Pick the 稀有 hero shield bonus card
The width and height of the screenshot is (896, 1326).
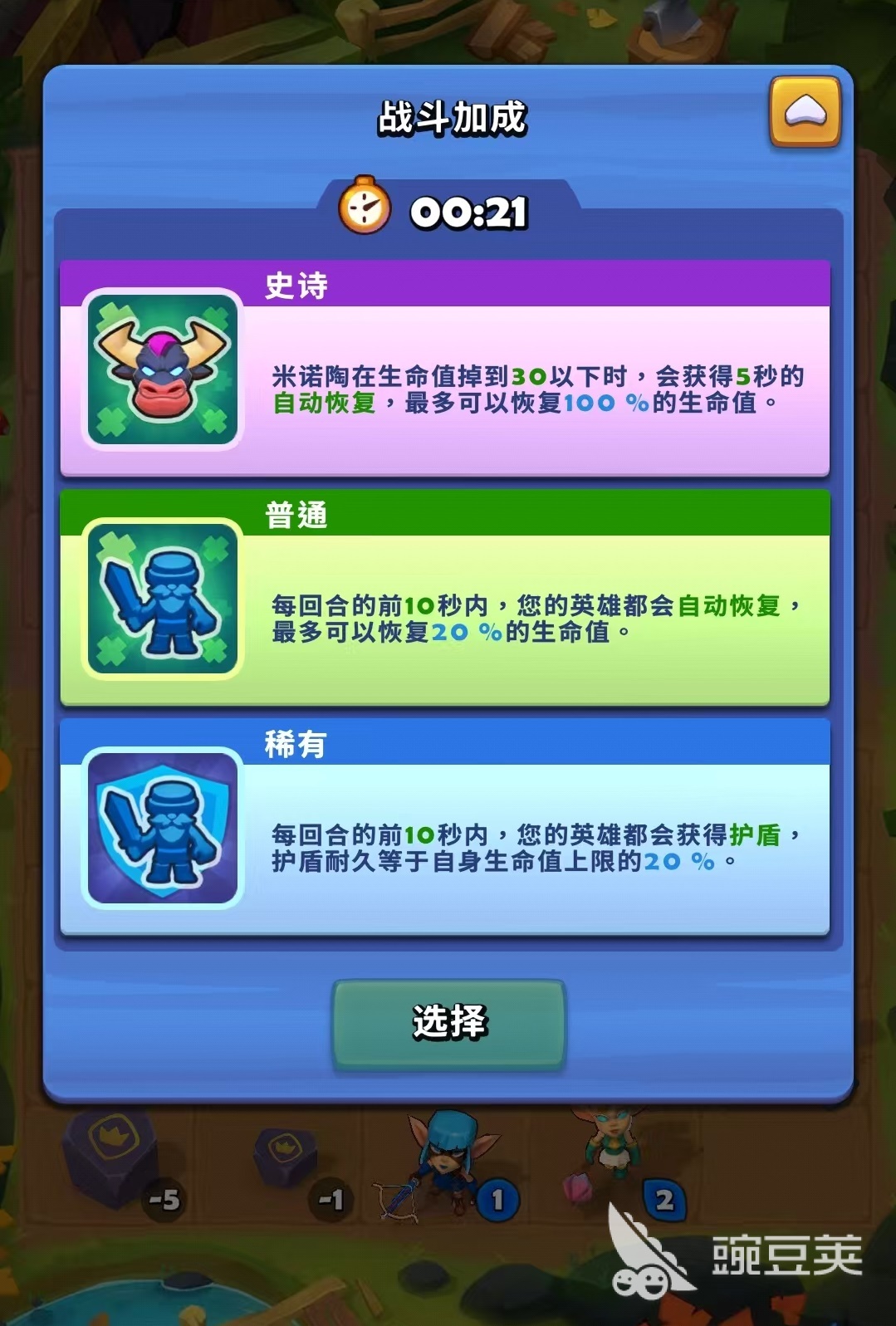tap(445, 829)
